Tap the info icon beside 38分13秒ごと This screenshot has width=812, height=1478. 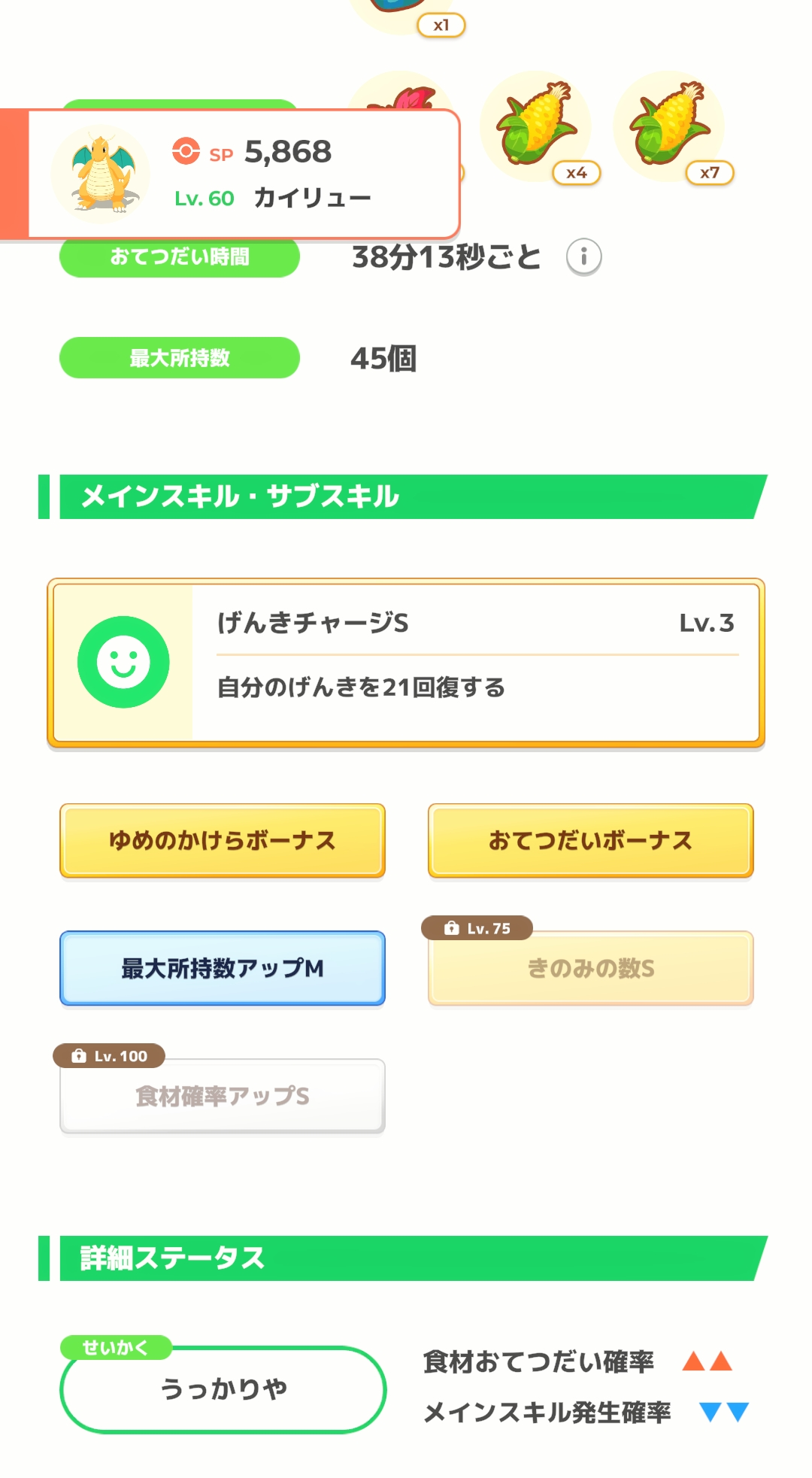click(583, 257)
